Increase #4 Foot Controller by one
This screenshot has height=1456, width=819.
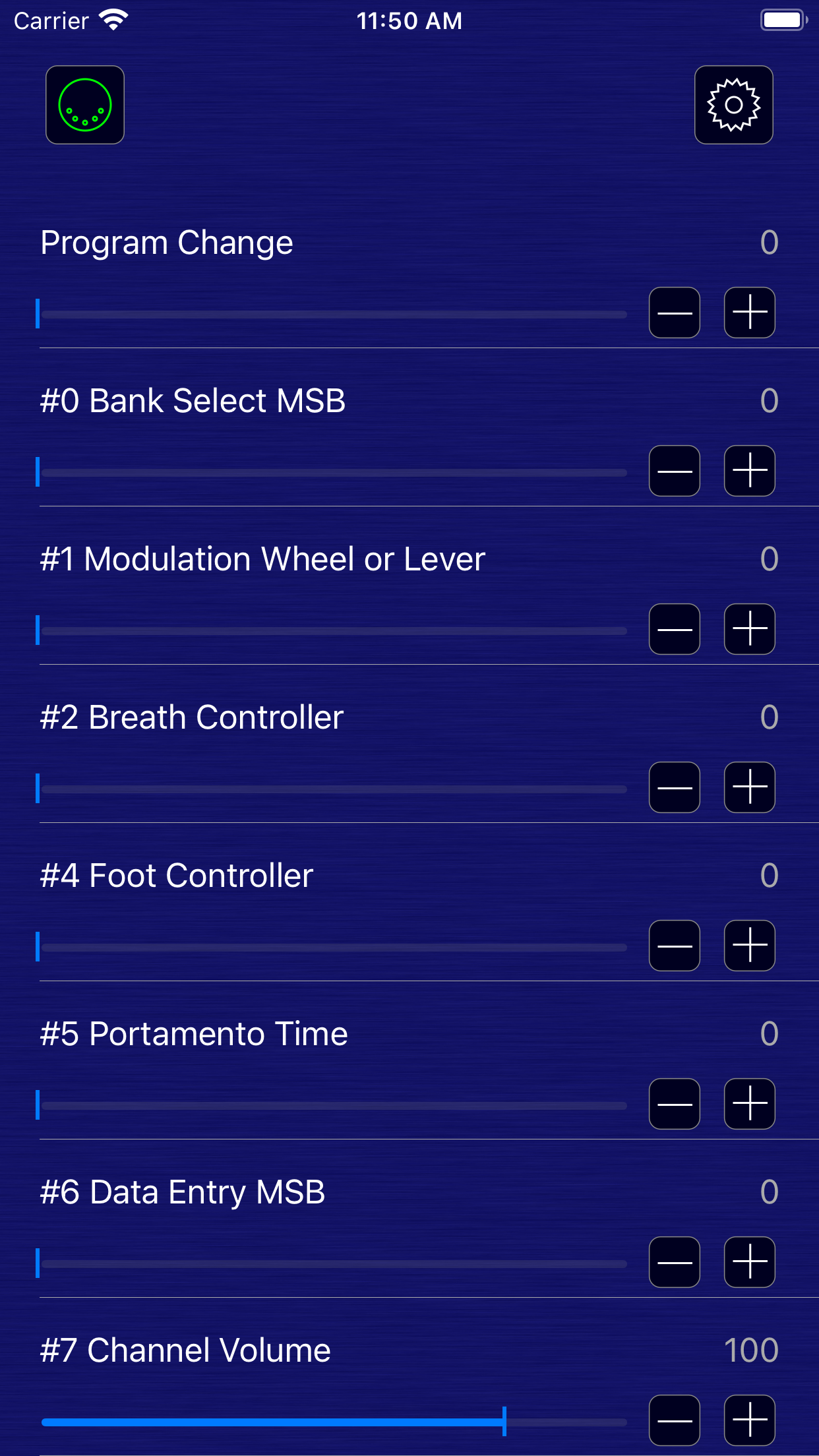pyautogui.click(x=750, y=946)
